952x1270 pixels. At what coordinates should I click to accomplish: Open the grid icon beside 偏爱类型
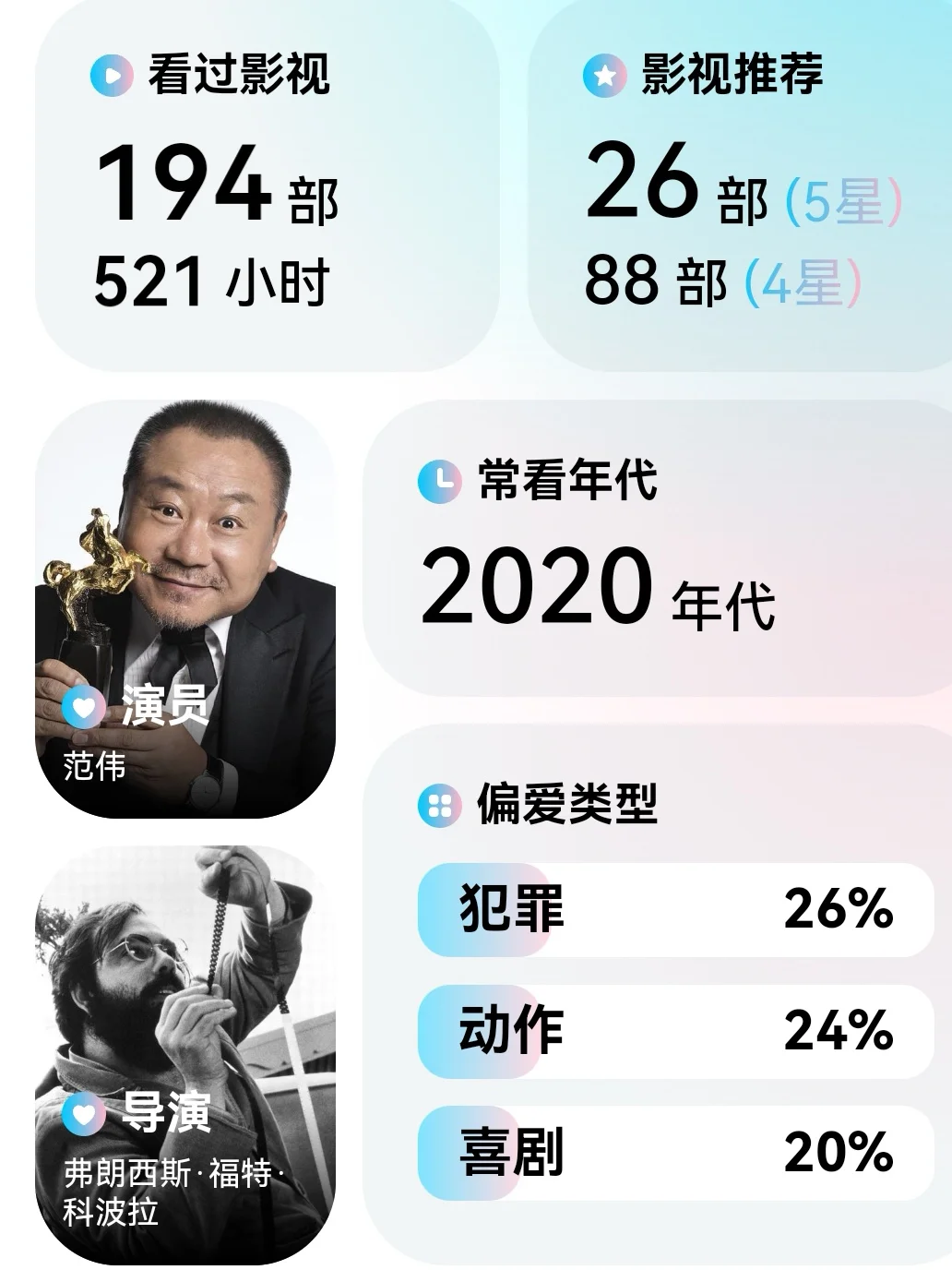point(439,806)
